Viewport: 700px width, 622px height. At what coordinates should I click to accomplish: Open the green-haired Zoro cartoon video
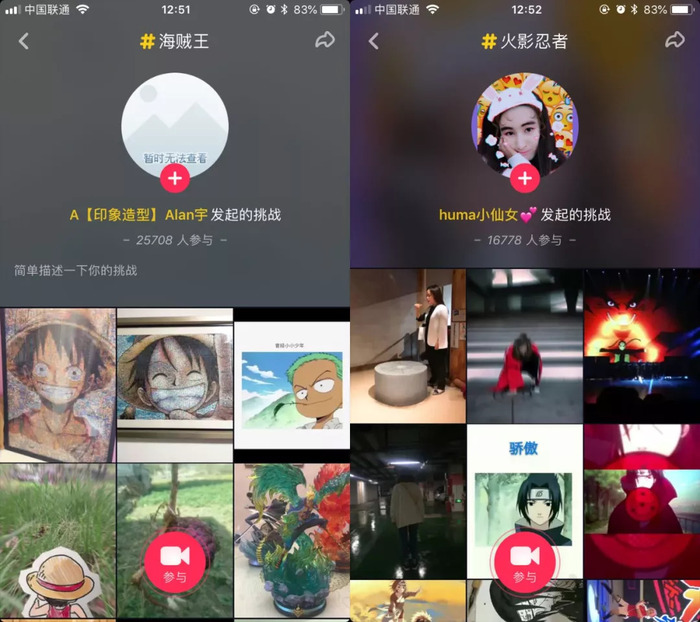[291, 385]
